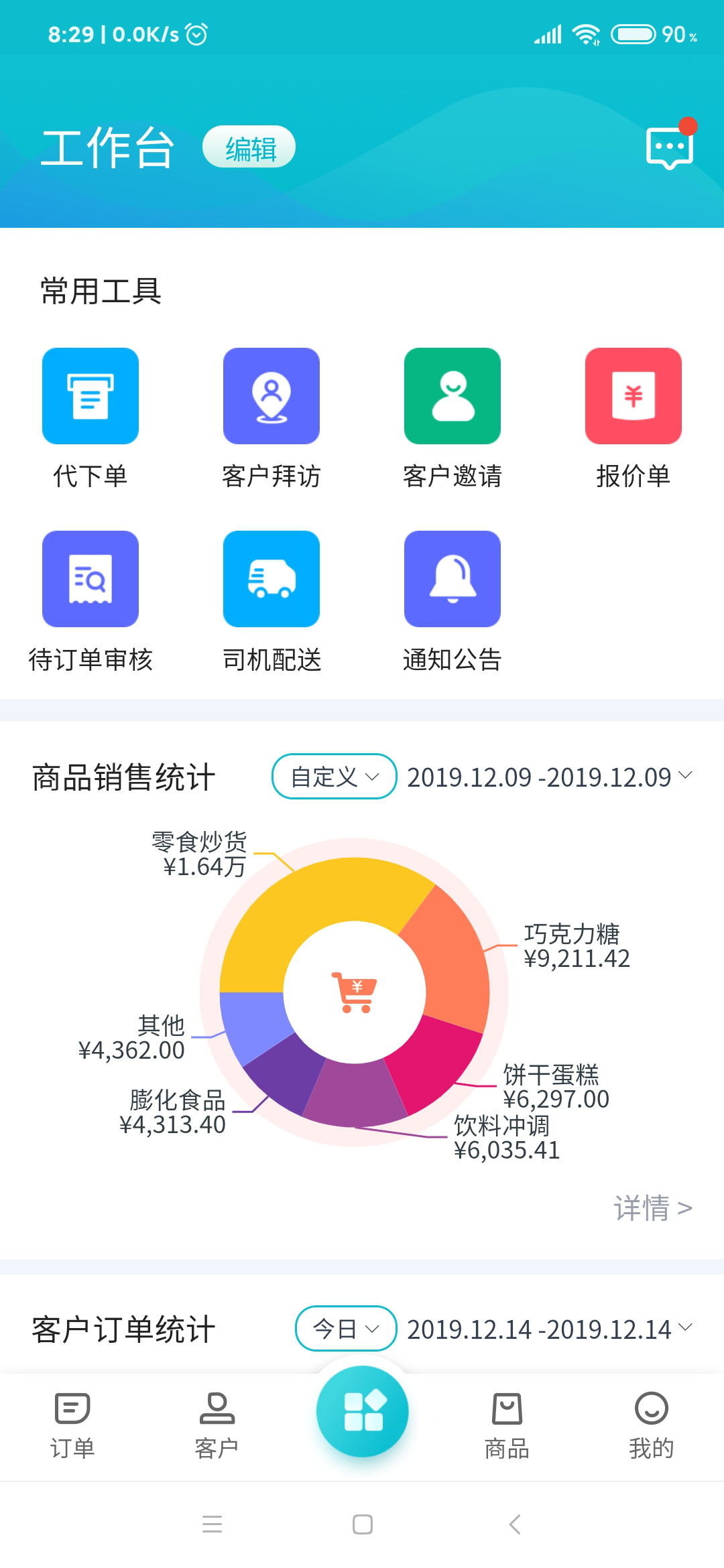
Task: Change the 2019.12.09 sales date range
Action: pyautogui.click(x=550, y=777)
